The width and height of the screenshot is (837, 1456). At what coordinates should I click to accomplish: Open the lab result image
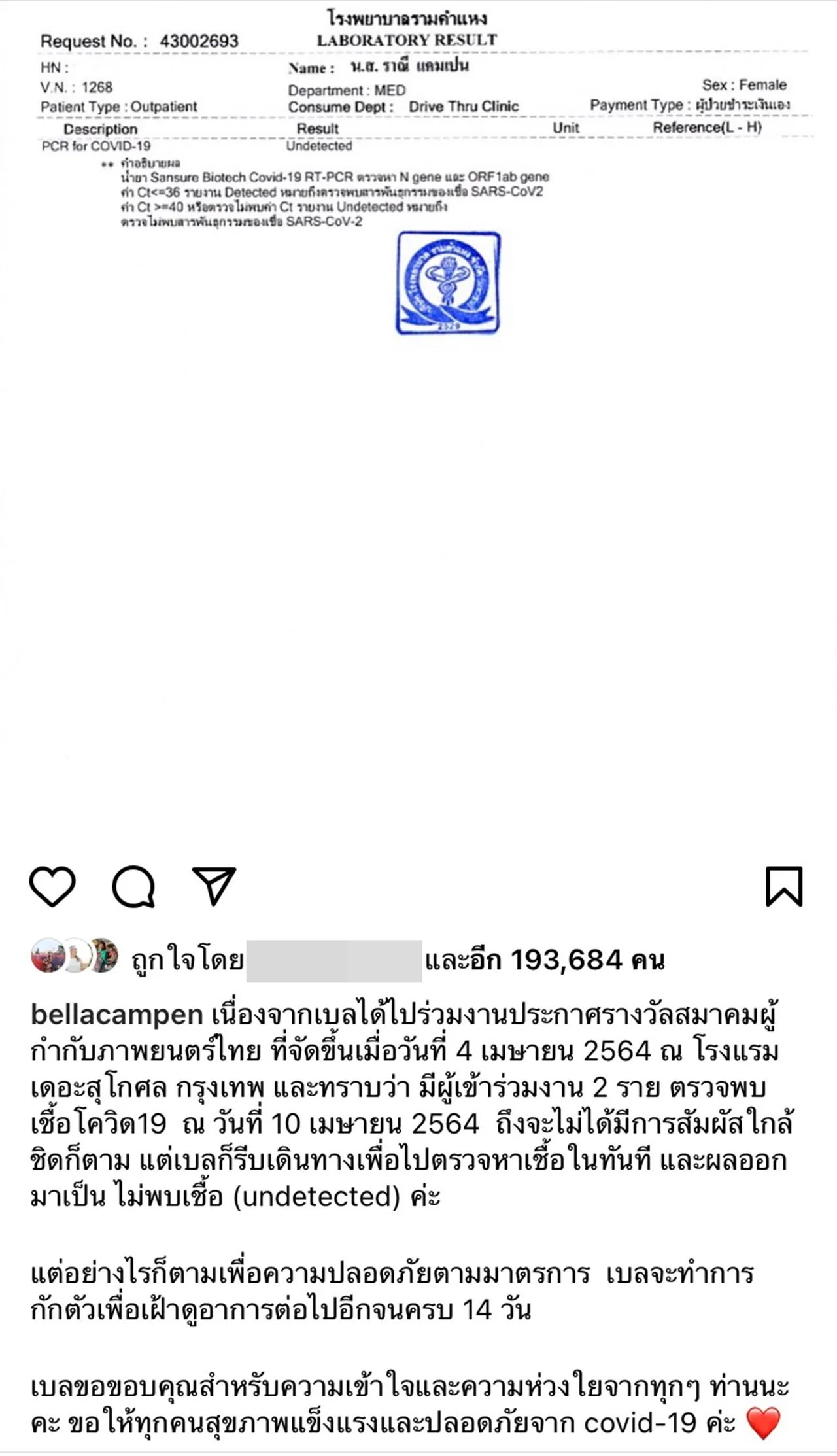[418, 419]
